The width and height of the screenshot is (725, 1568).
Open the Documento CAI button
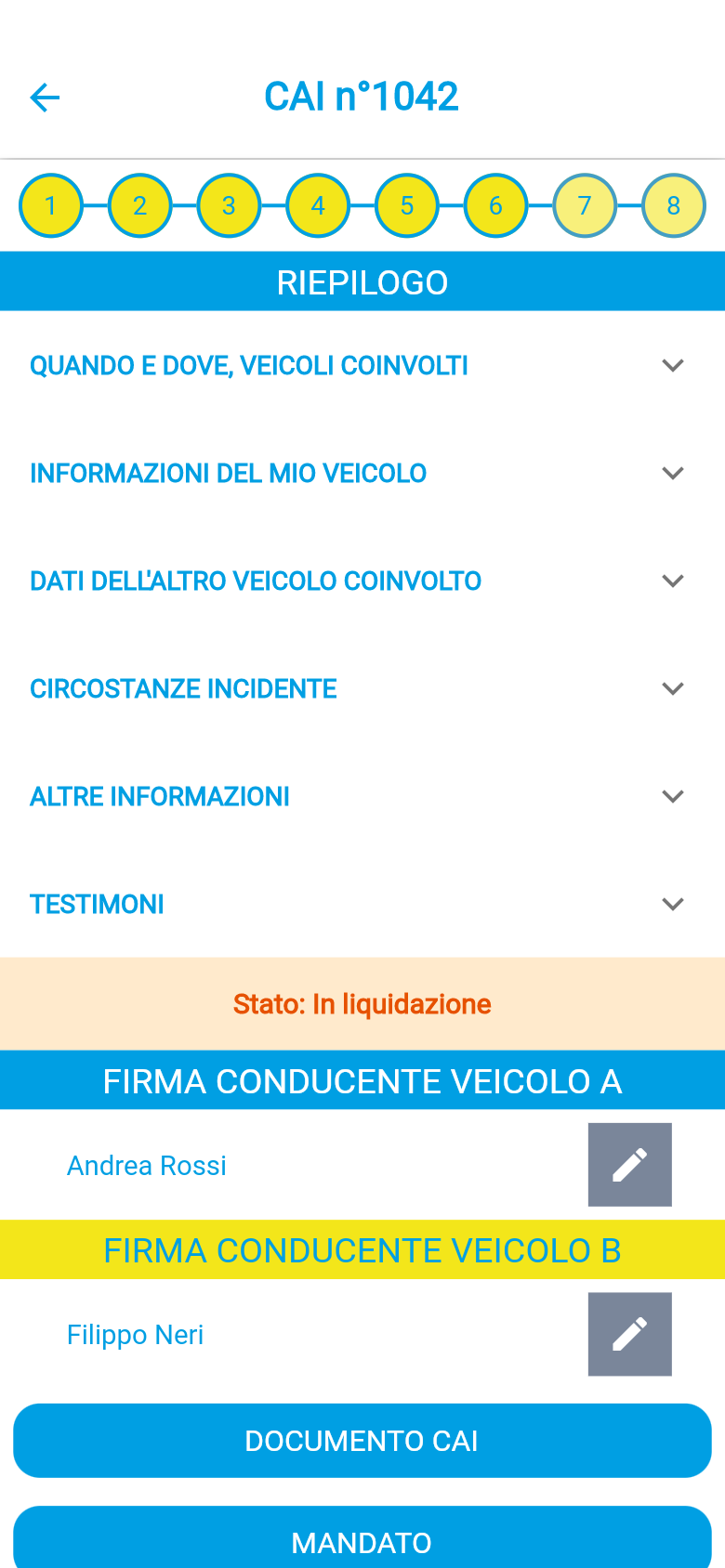[362, 1441]
